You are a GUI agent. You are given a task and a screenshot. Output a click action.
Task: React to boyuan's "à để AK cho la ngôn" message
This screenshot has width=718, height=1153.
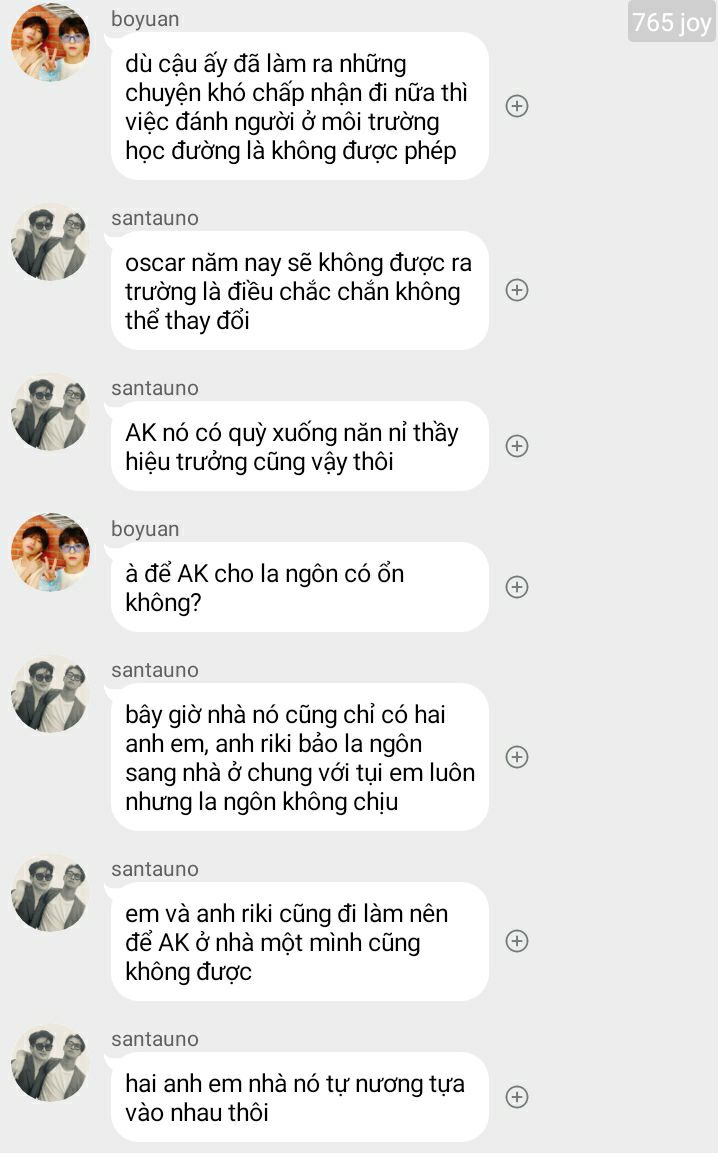click(x=517, y=587)
